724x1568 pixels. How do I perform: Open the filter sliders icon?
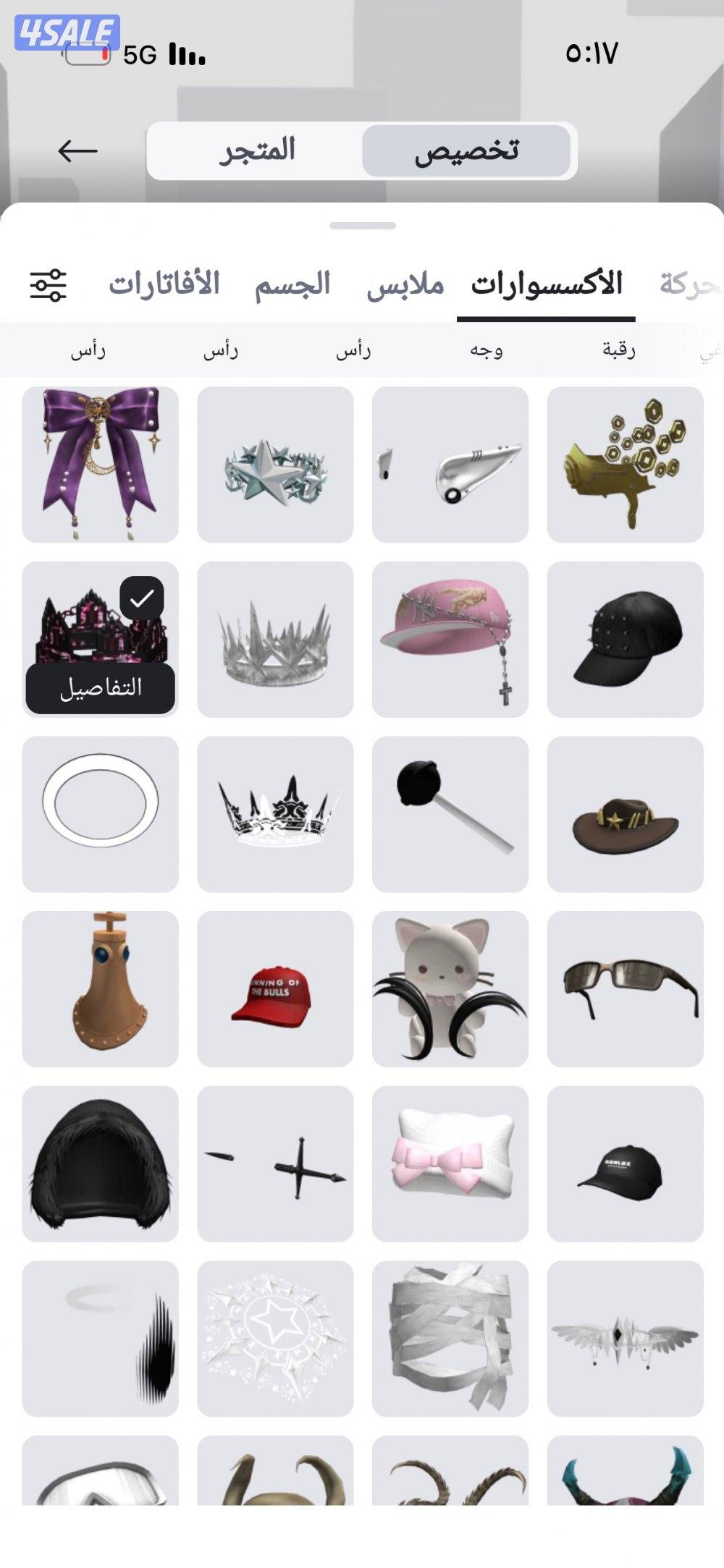click(49, 285)
